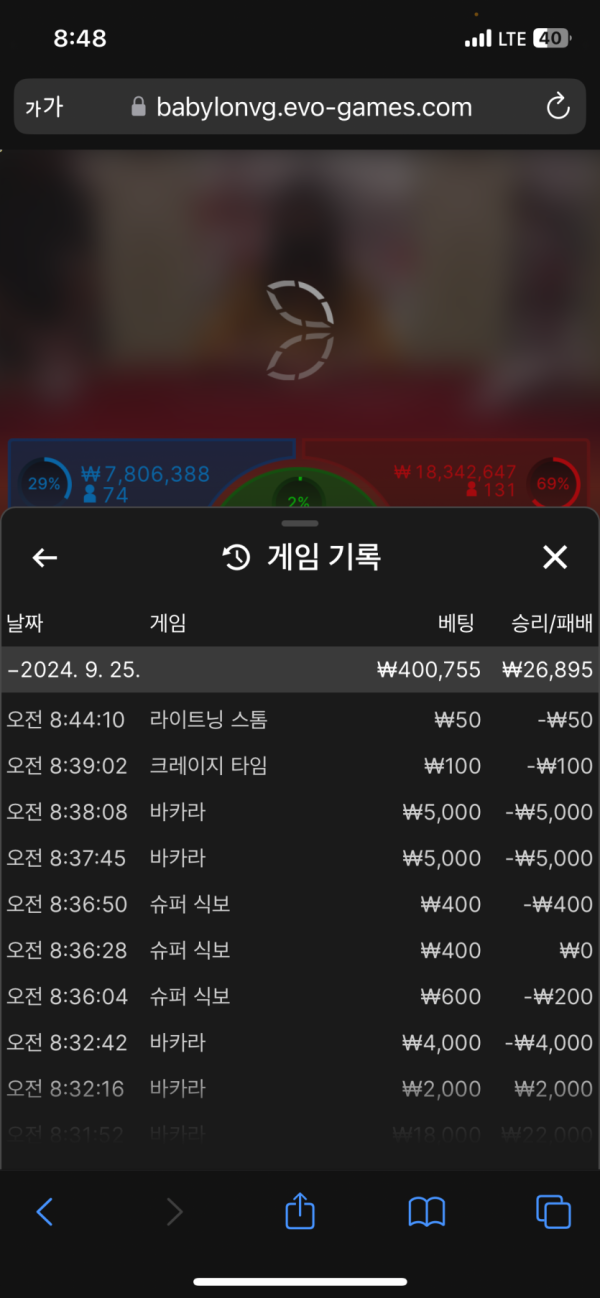Open the 8:36:50 Super Sic Bo record
This screenshot has height=1298, width=600.
(x=300, y=904)
